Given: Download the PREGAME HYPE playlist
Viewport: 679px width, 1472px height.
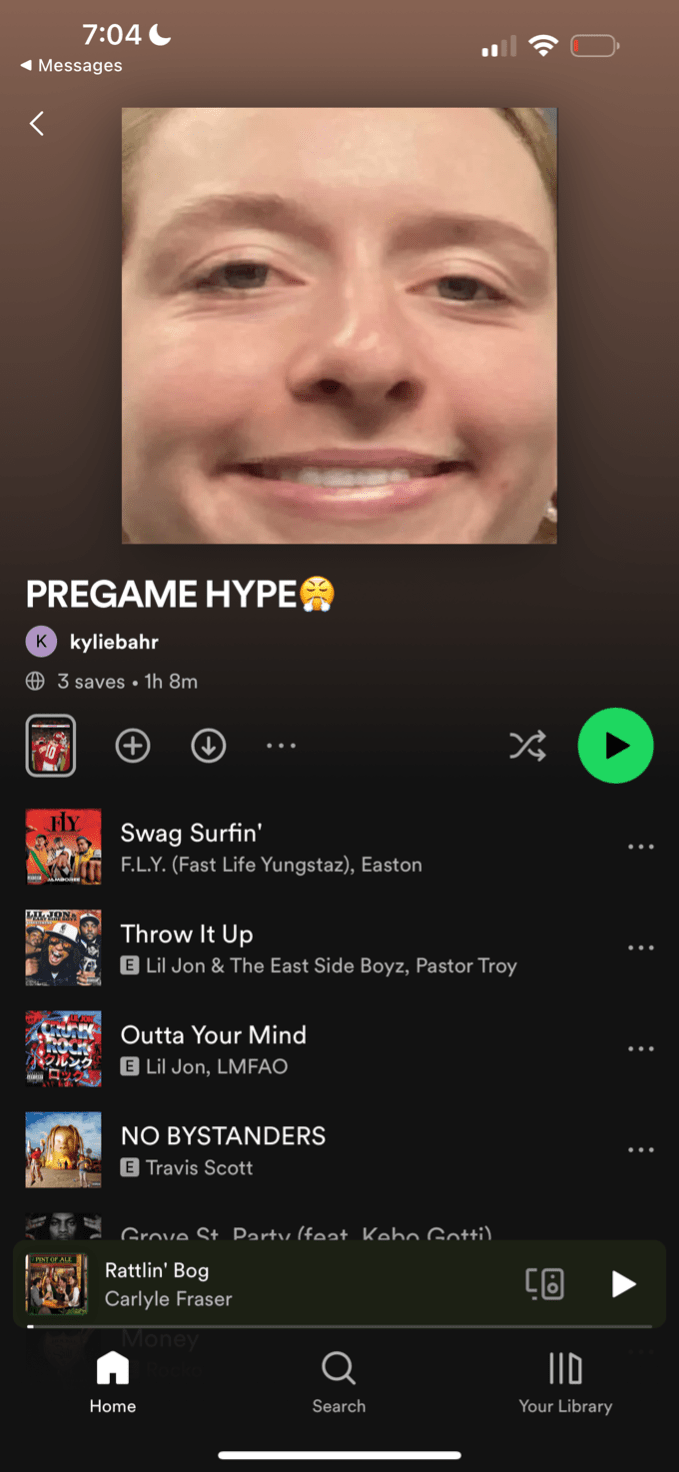Looking at the screenshot, I should (x=208, y=746).
